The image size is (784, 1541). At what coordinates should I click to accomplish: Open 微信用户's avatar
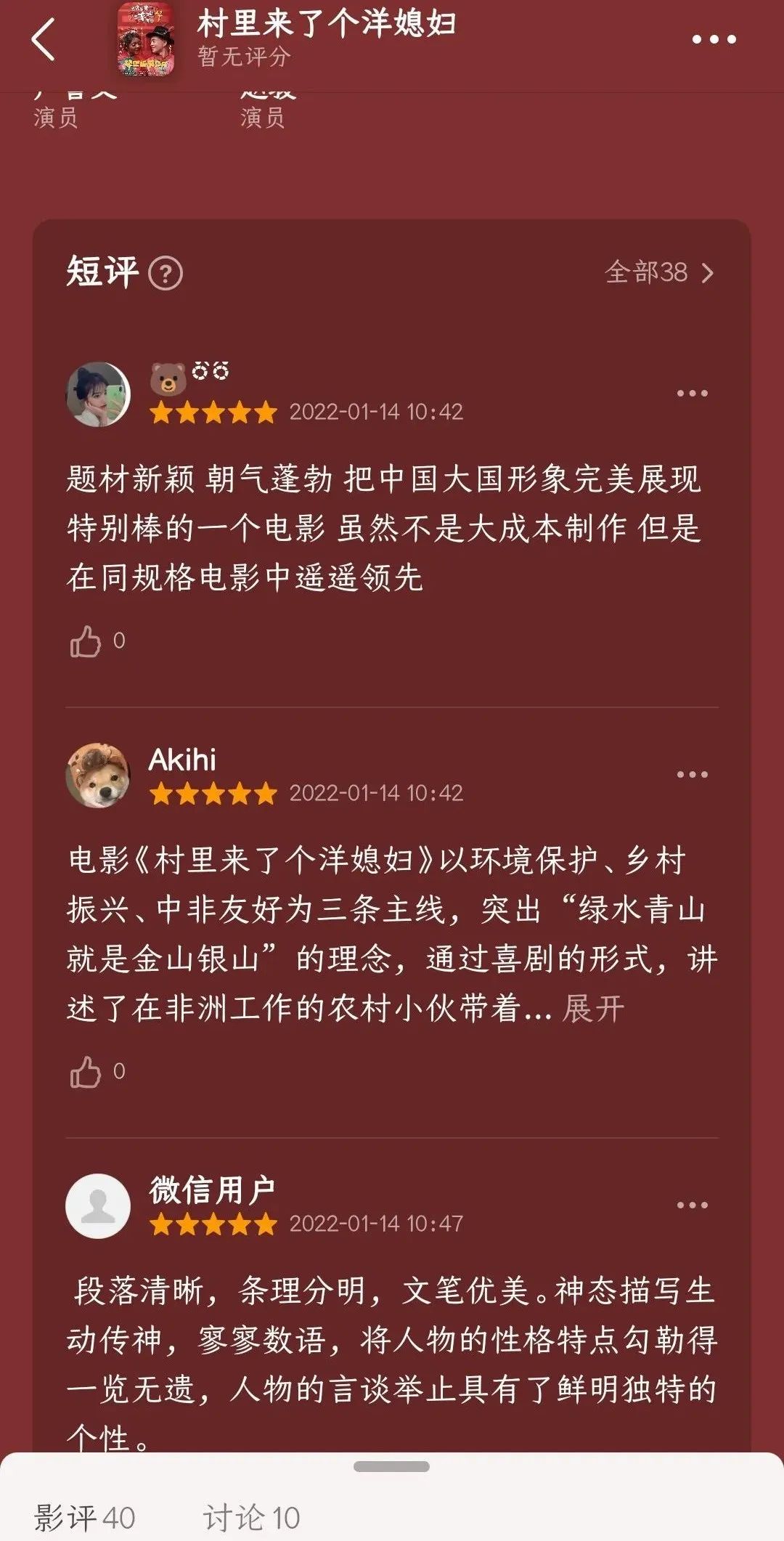[x=98, y=1205]
